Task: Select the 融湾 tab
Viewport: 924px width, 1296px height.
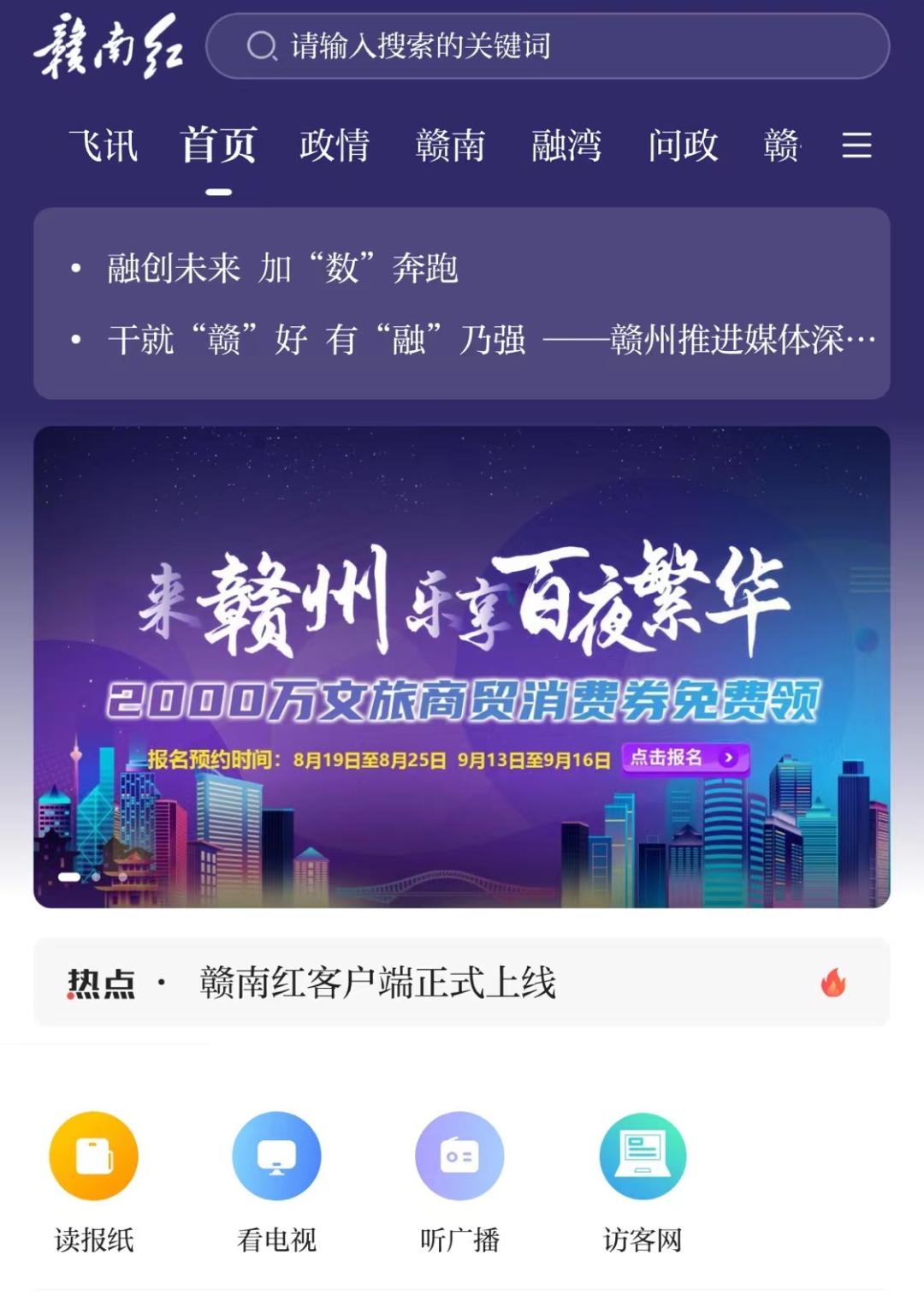Action: tap(566, 146)
